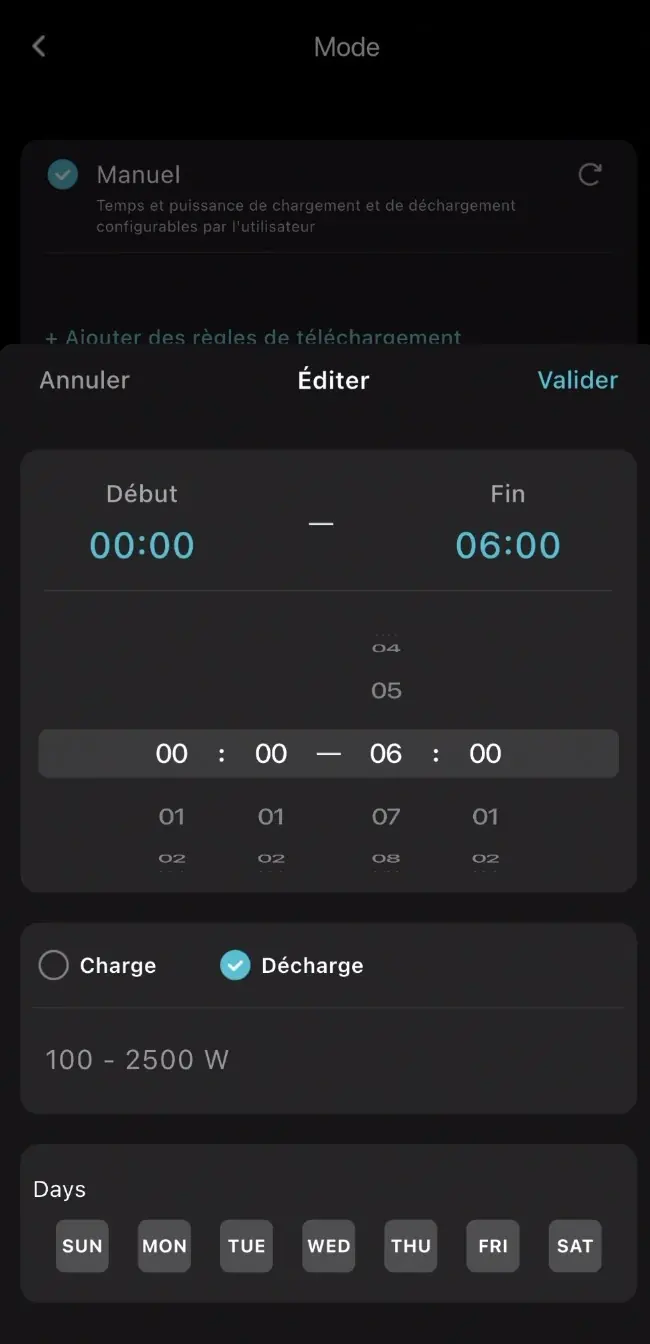Toggle the THU day button

click(411, 1246)
